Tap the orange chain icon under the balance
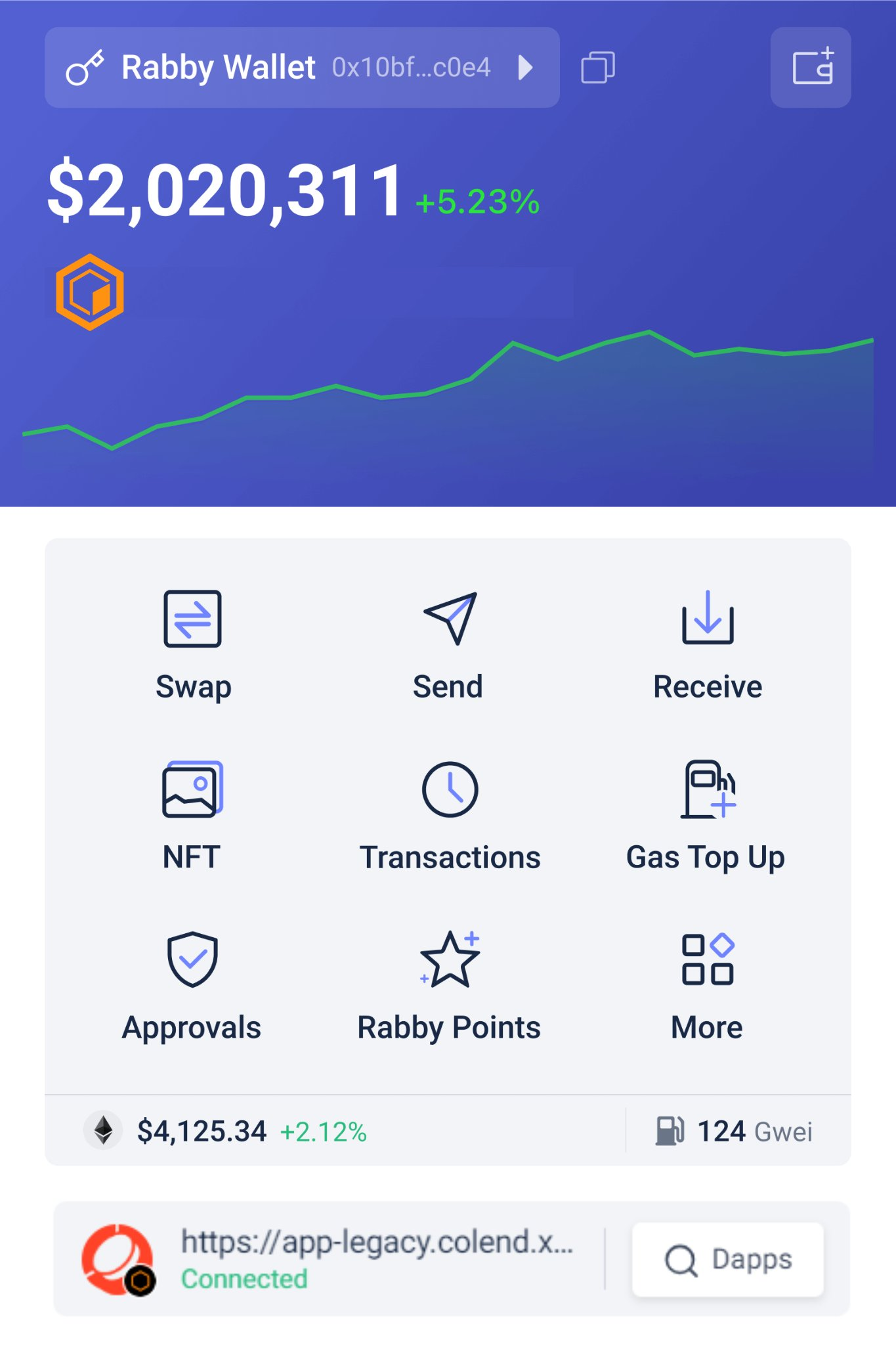This screenshot has width=896, height=1345. pos(90,292)
